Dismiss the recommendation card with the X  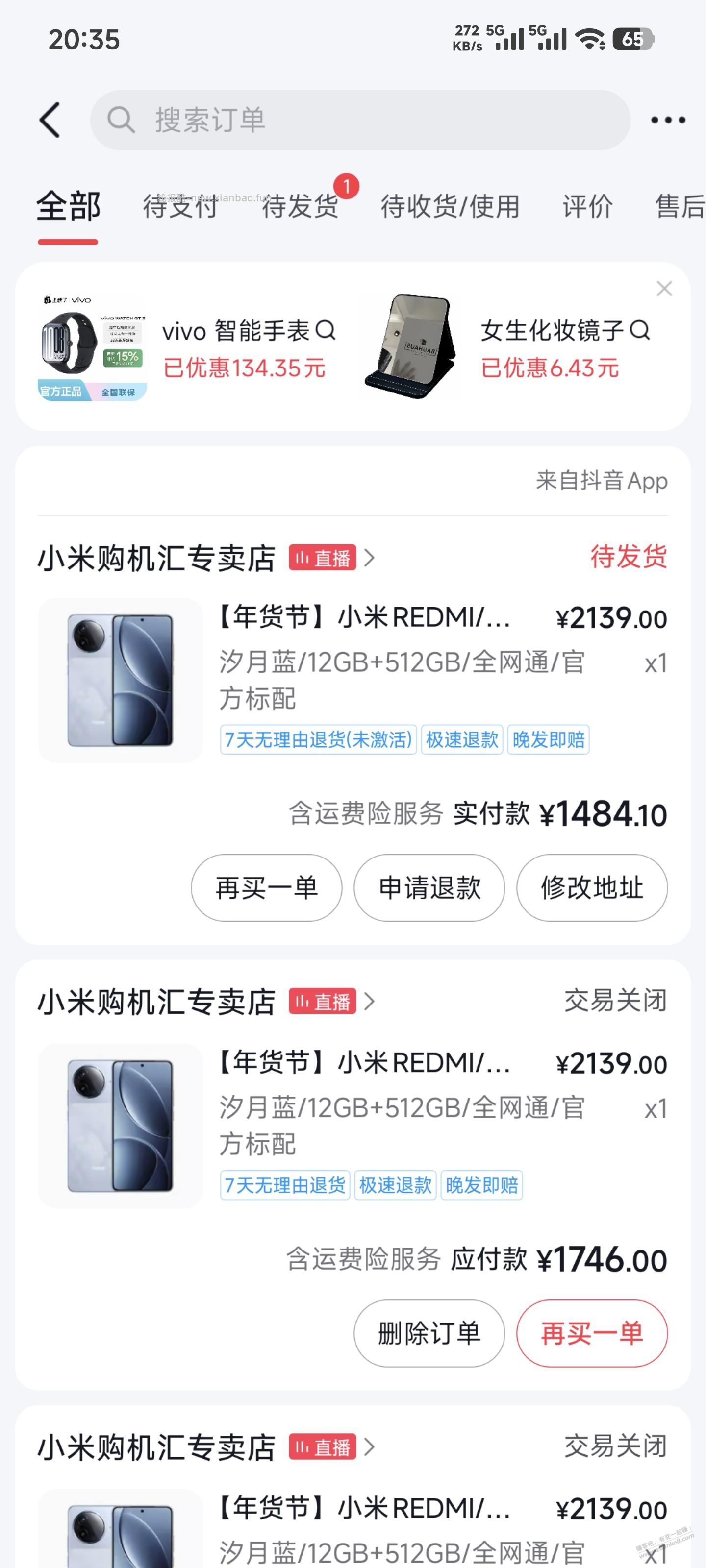coord(664,289)
